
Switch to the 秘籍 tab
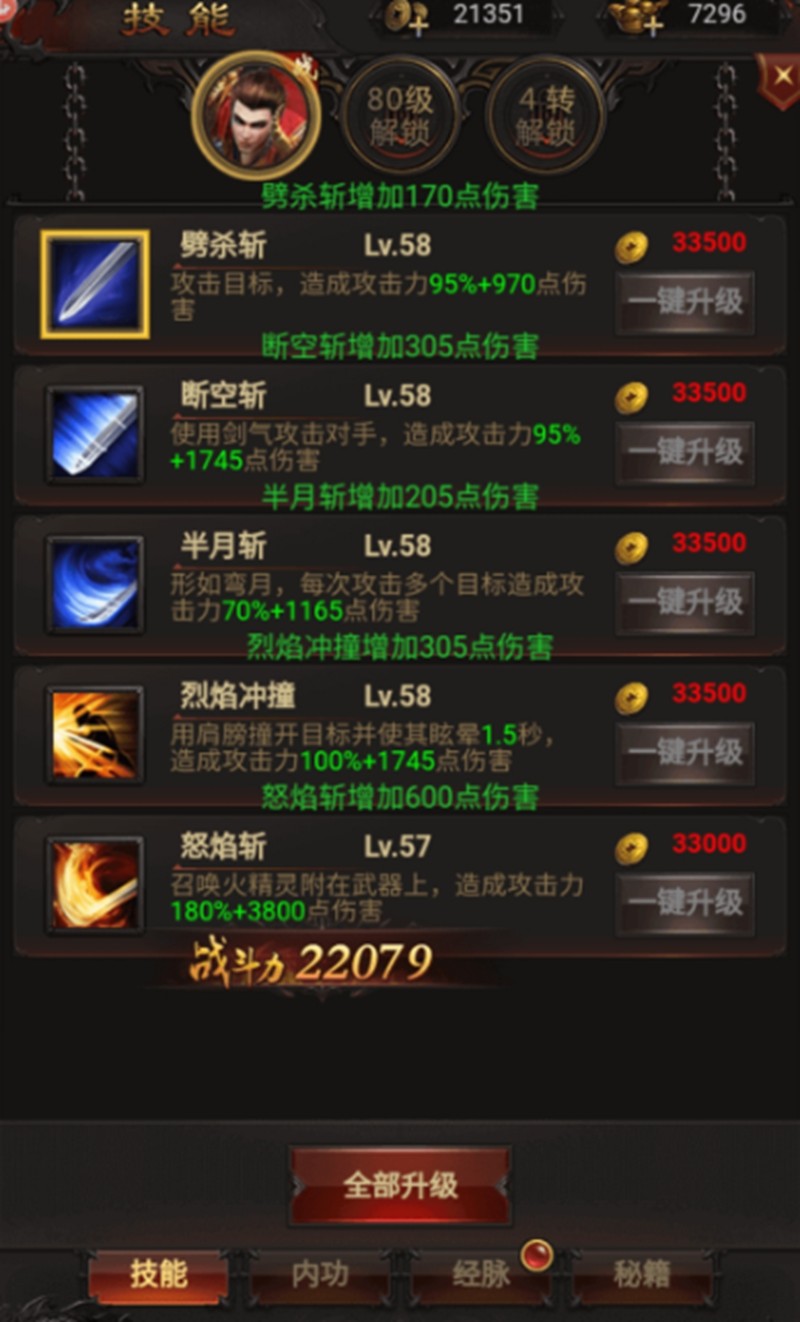[x=641, y=1274]
